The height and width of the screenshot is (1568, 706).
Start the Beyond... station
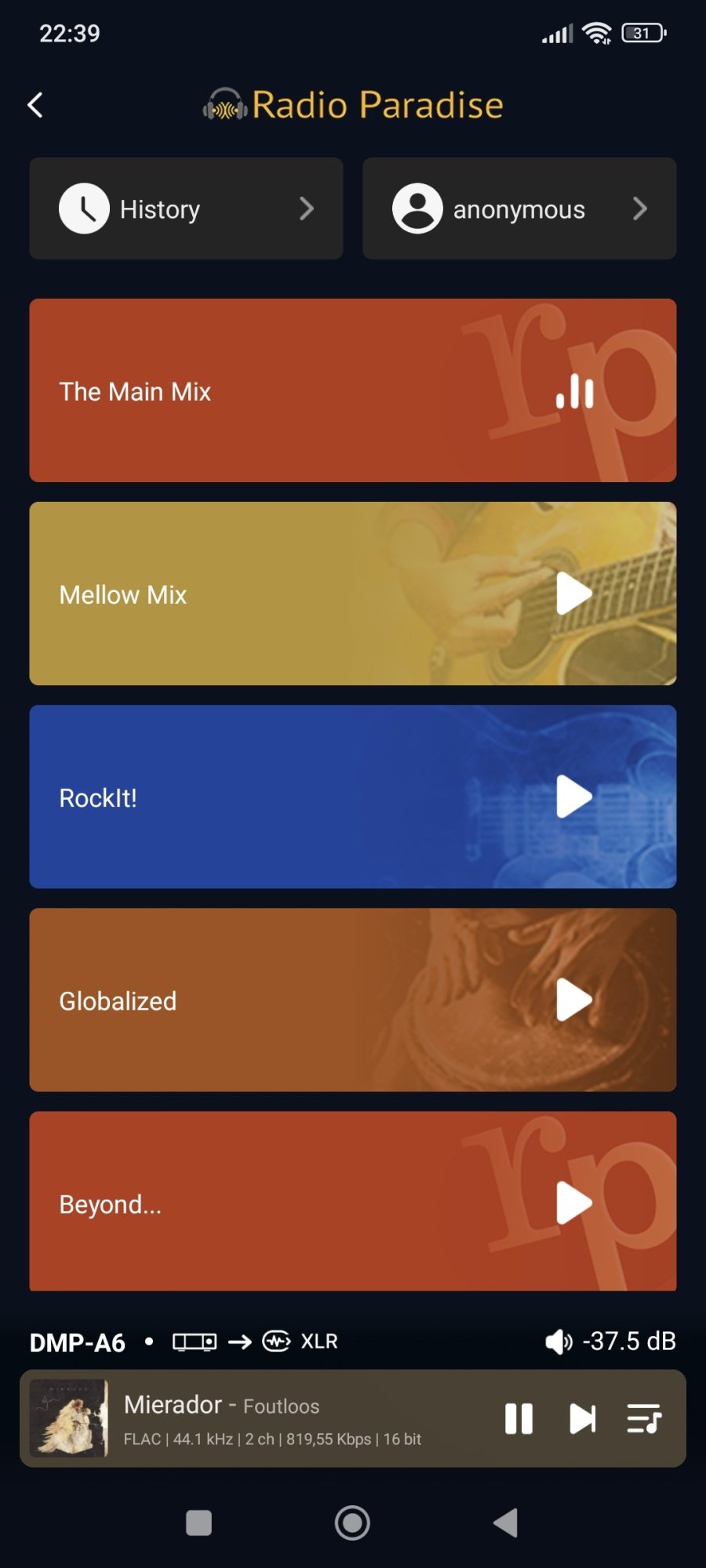pos(573,1203)
